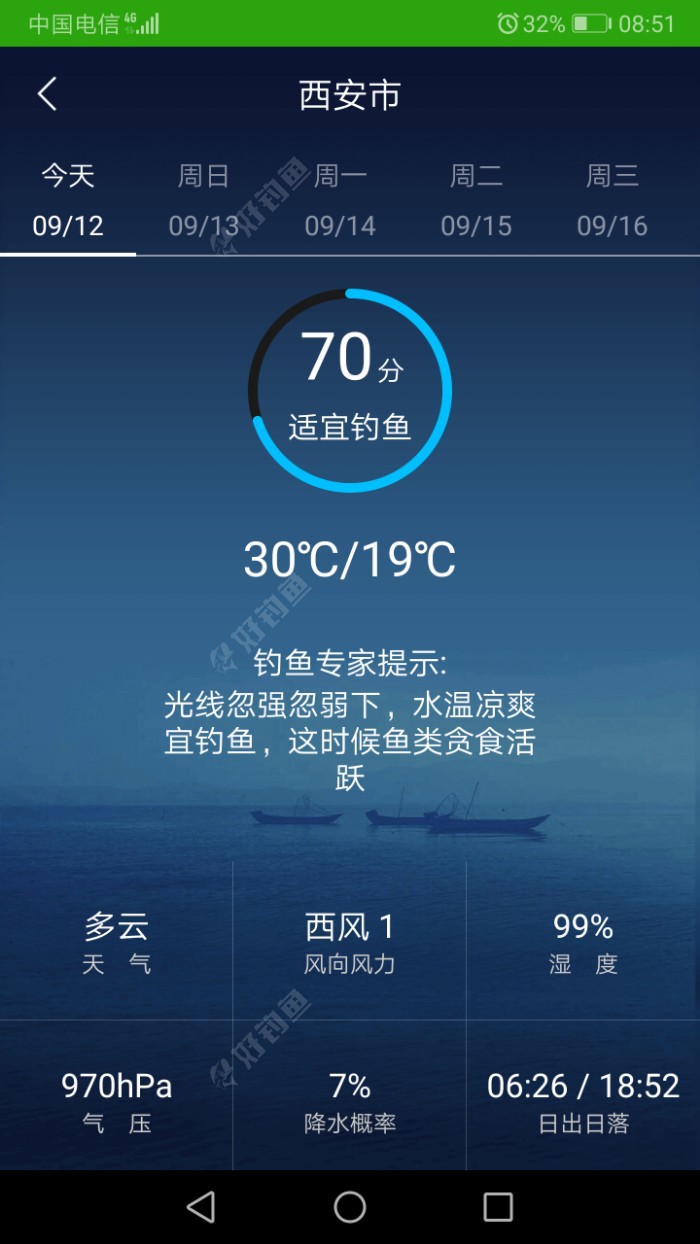Open the recent apps button
The height and width of the screenshot is (1244, 700).
pyautogui.click(x=497, y=1207)
